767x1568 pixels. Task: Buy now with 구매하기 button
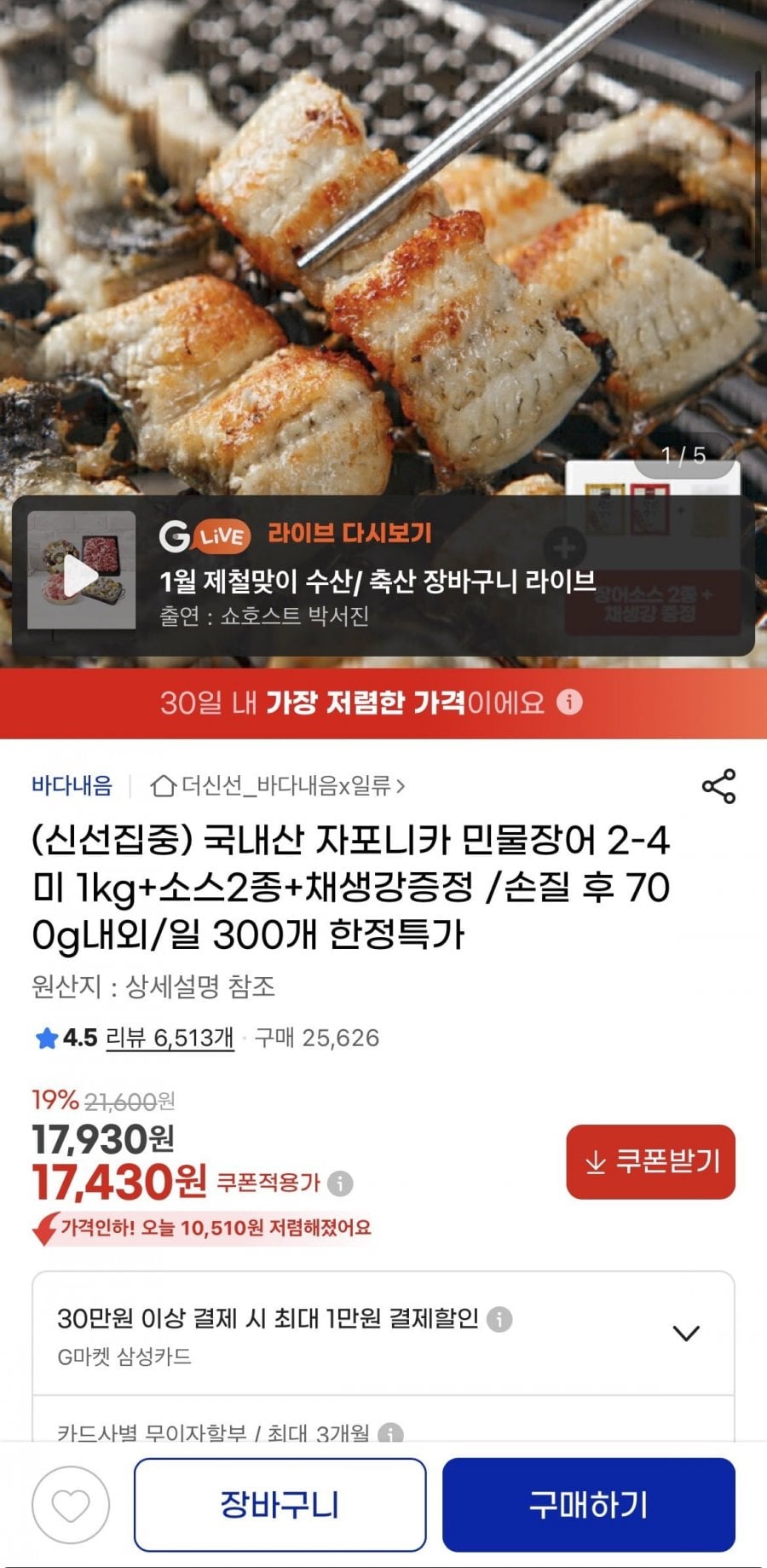[588, 1505]
